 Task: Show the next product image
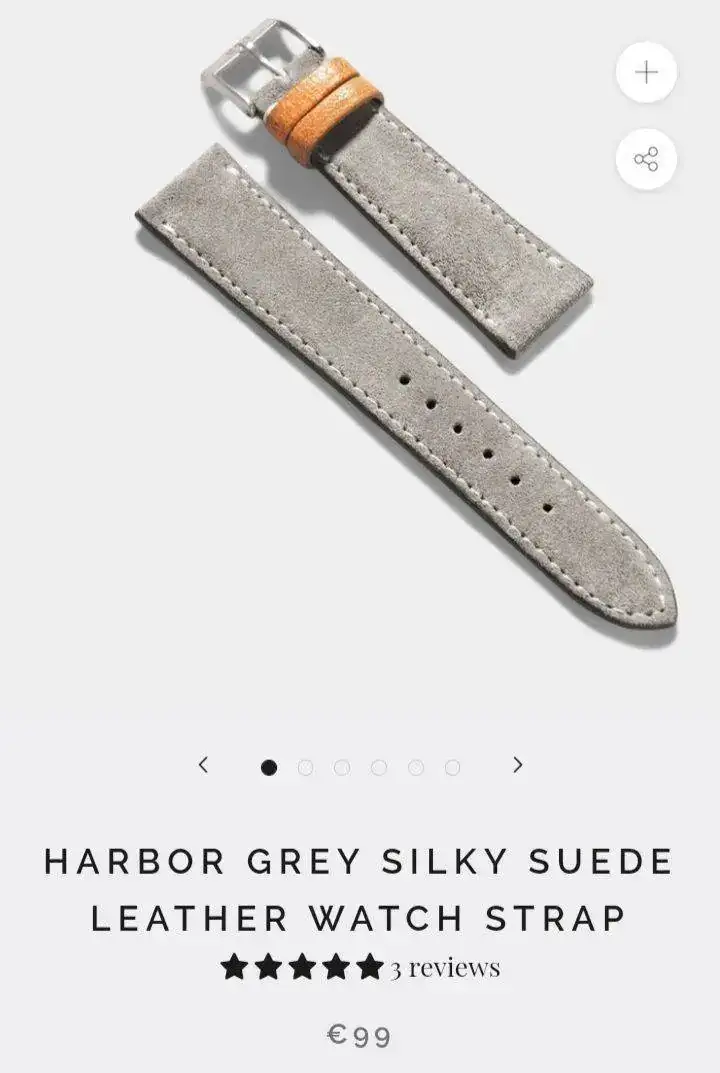pyautogui.click(x=517, y=765)
